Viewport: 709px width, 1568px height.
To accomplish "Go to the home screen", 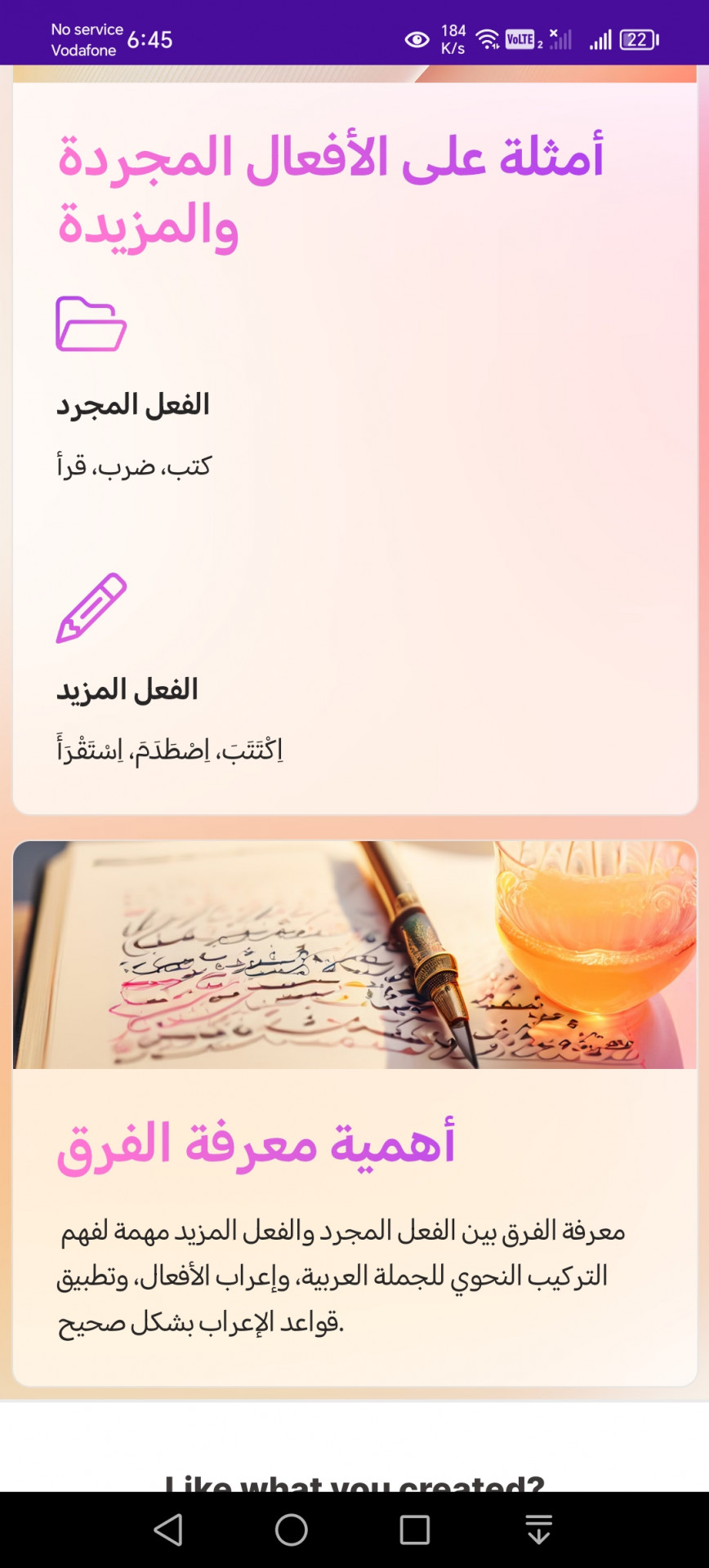I will tap(292, 1530).
